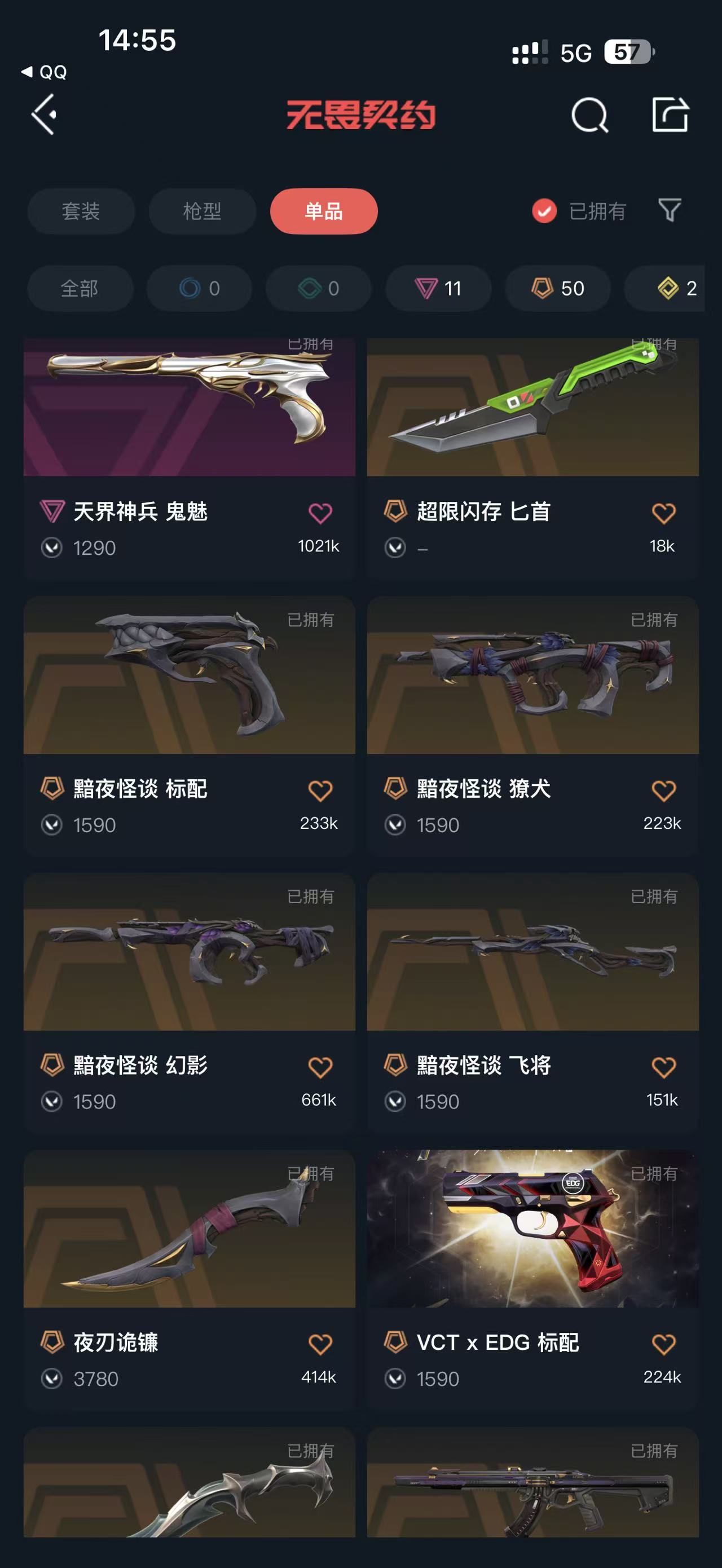Filter by the orange tier chip showing 50
722x1568 pixels.
(558, 288)
